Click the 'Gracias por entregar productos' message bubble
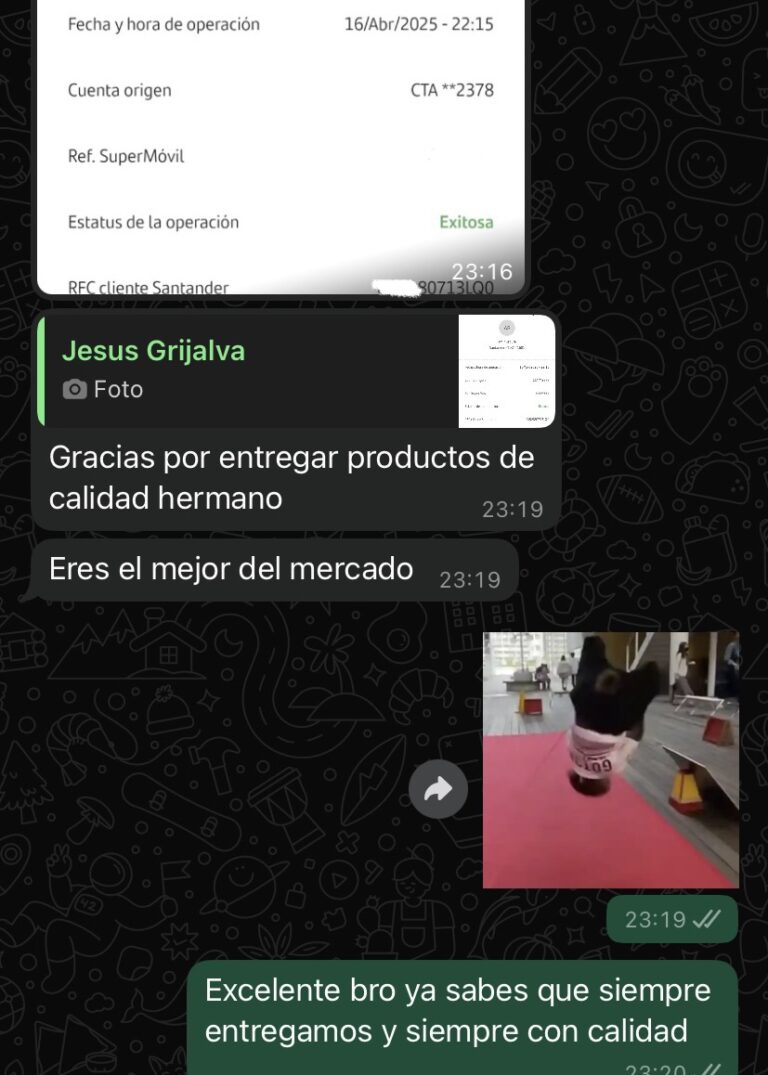The image size is (768, 1075). coord(290,477)
